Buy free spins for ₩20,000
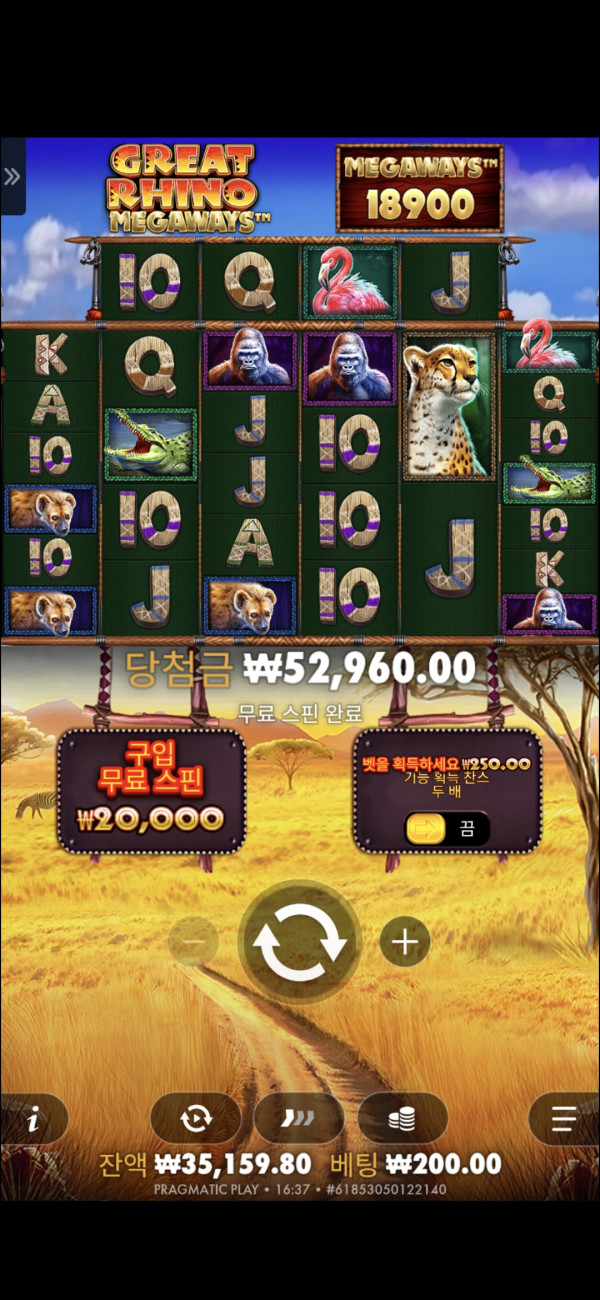This screenshot has width=600, height=1300. tap(151, 790)
